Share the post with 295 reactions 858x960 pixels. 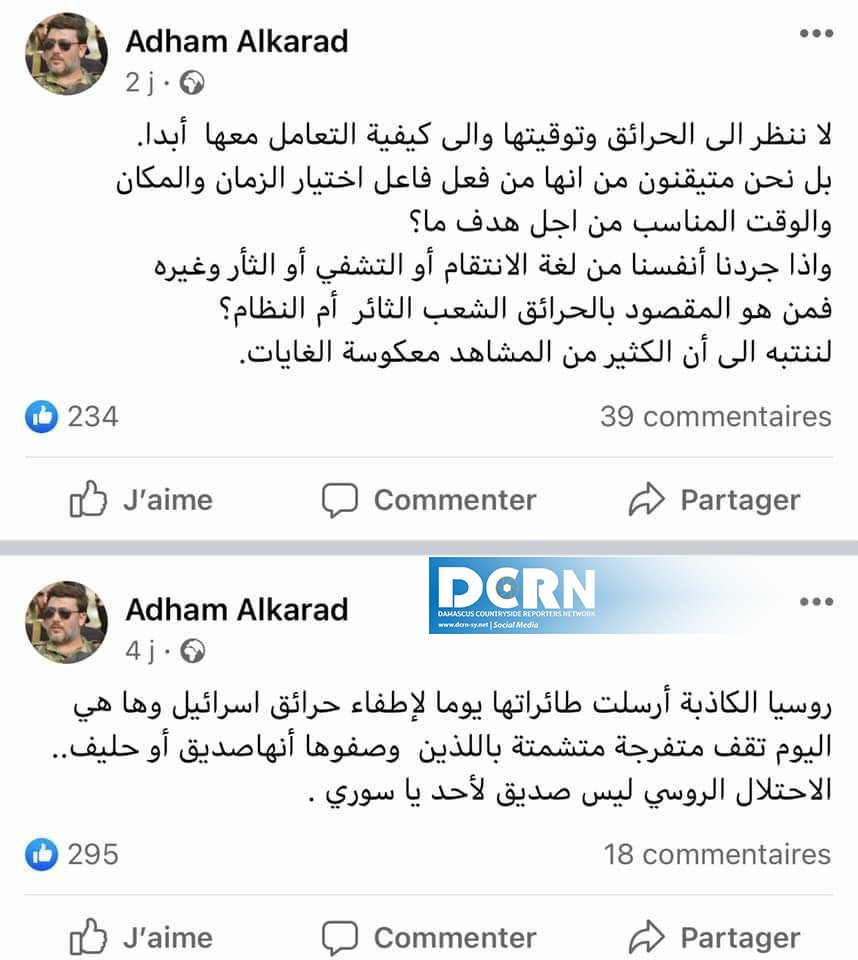coord(714,937)
